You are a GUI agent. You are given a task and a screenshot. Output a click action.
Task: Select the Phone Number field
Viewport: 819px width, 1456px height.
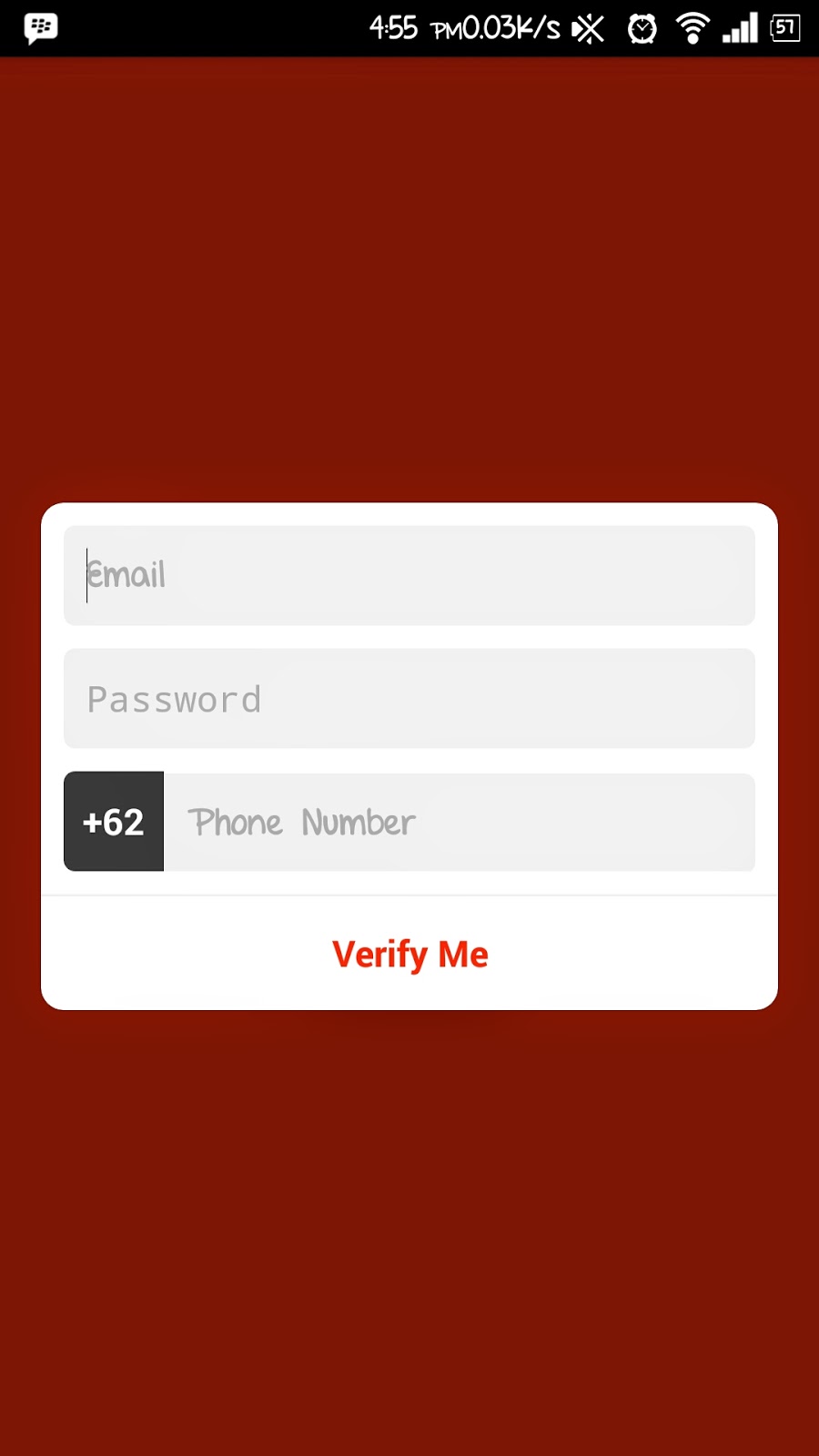click(460, 822)
